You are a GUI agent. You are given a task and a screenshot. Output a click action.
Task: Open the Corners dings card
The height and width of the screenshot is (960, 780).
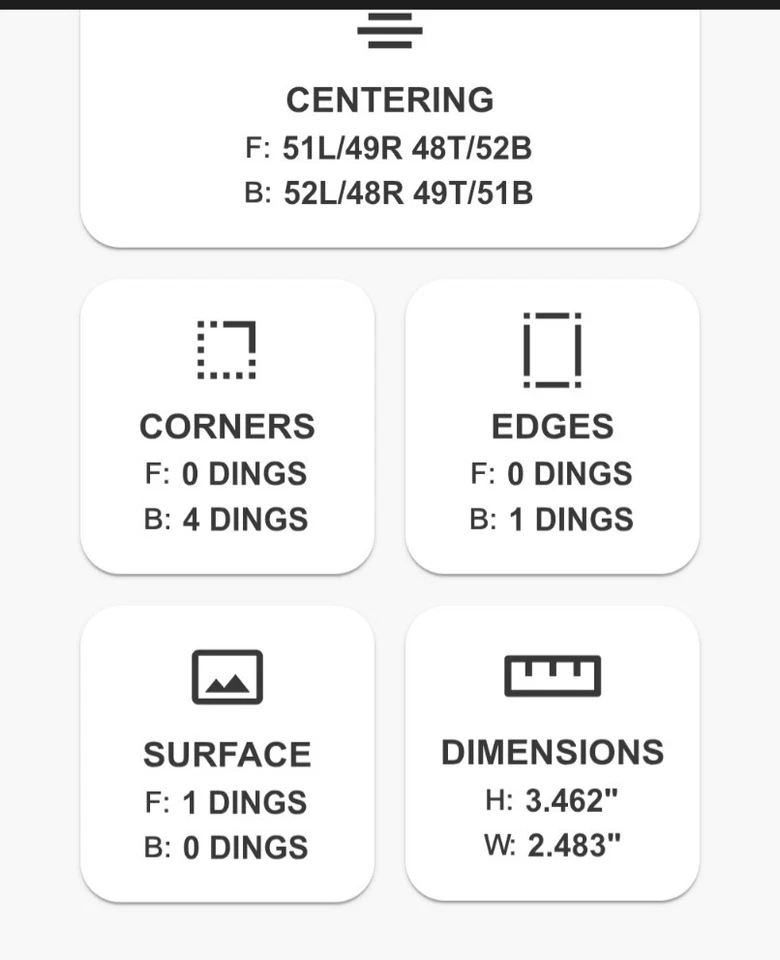[x=227, y=427]
